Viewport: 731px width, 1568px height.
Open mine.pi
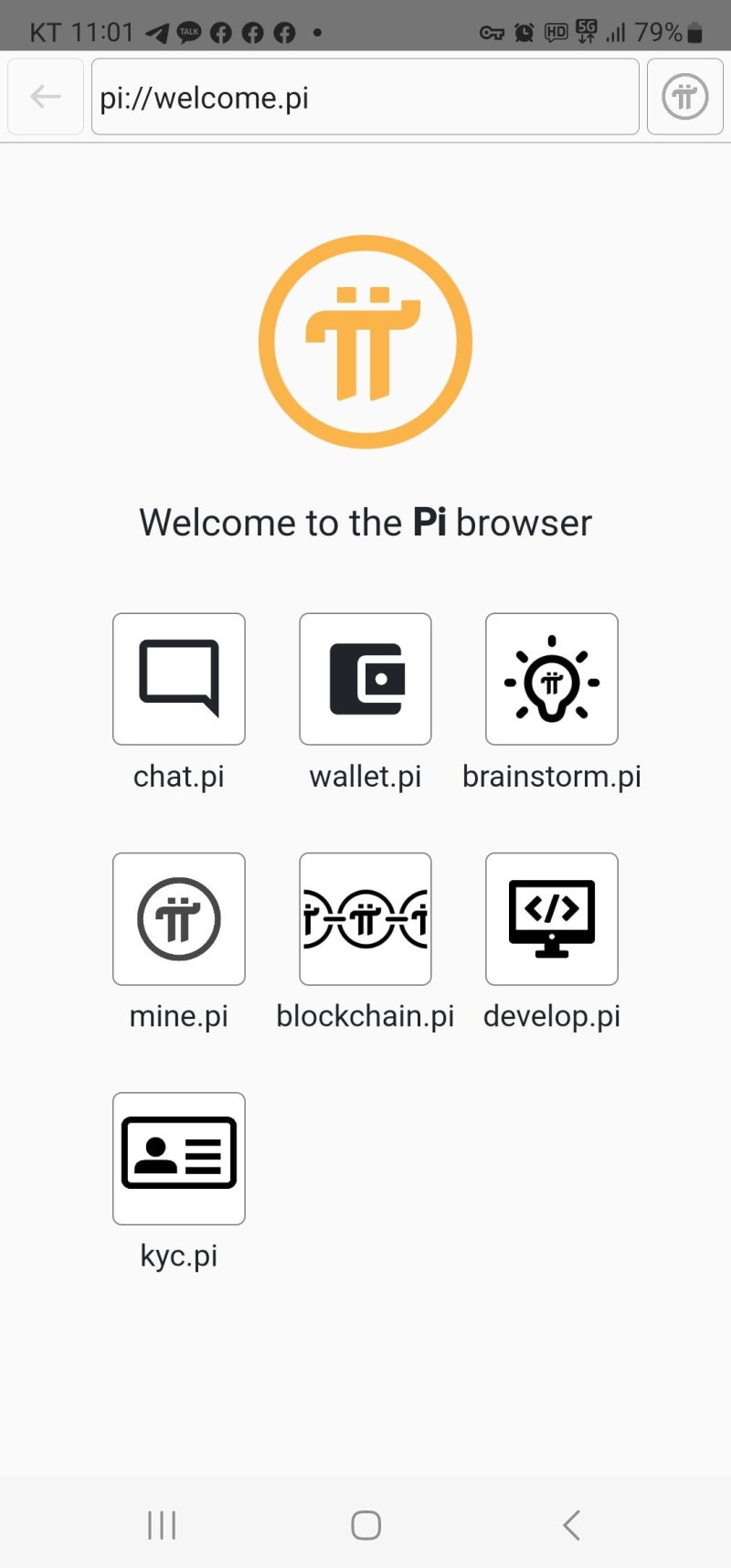(179, 918)
